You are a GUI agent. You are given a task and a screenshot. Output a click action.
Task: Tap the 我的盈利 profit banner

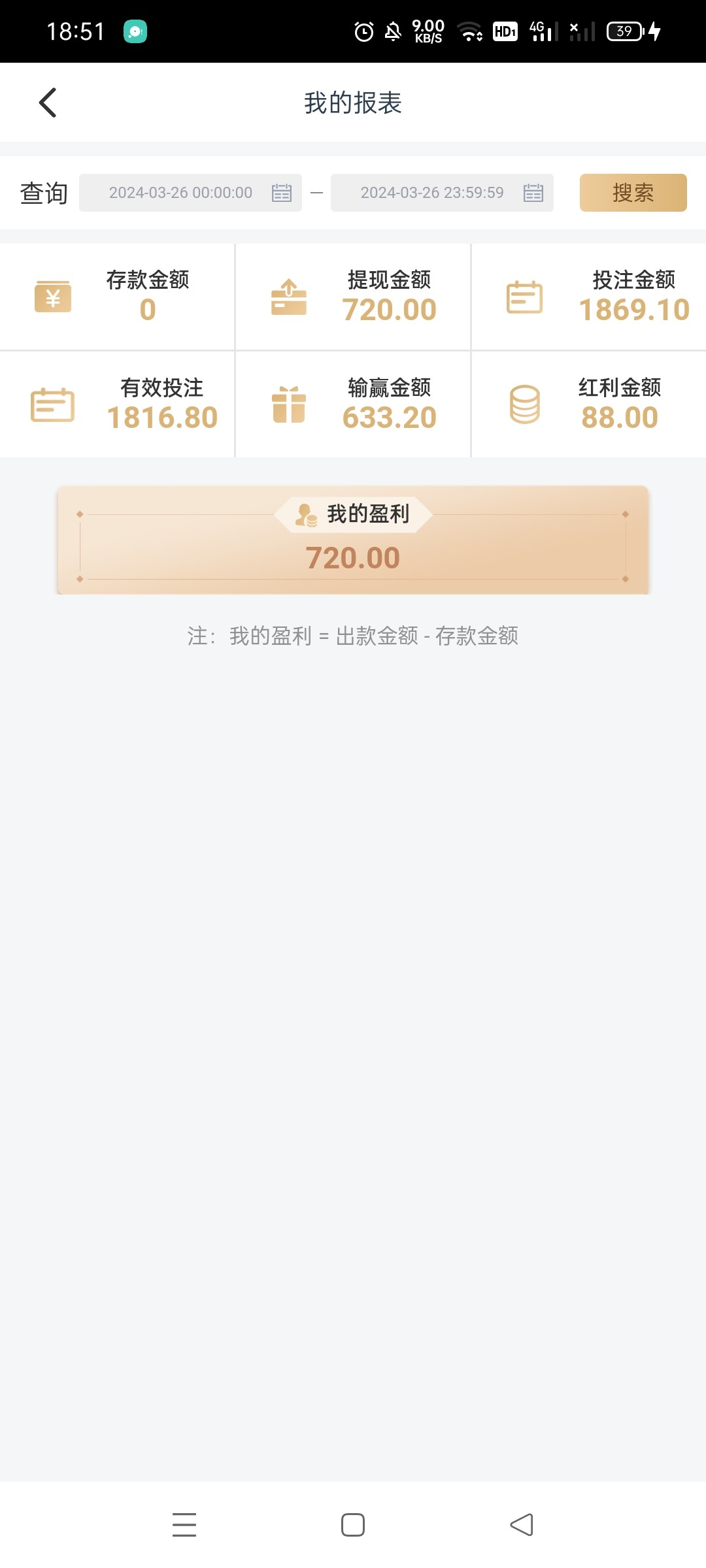(x=353, y=557)
